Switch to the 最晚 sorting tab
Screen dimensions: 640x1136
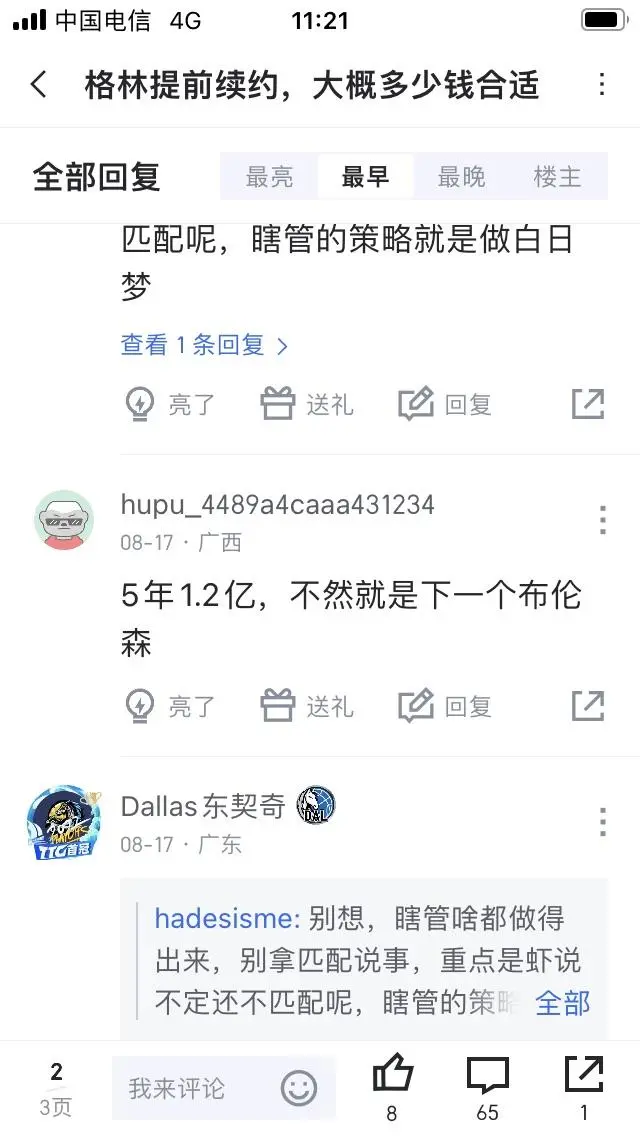click(x=461, y=178)
